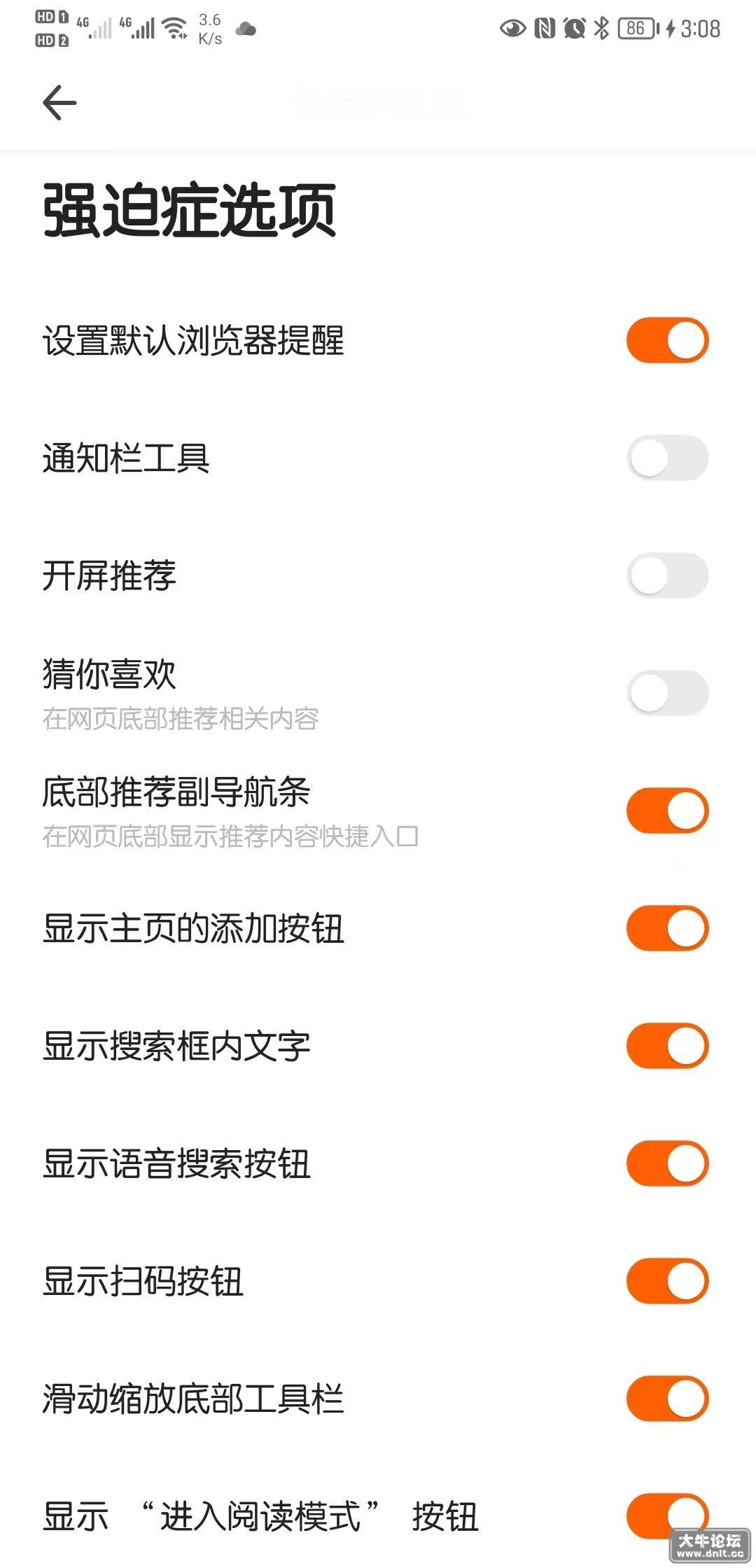Turn off 底部推荐副导航条
This screenshot has height=1568, width=756.
668,811
